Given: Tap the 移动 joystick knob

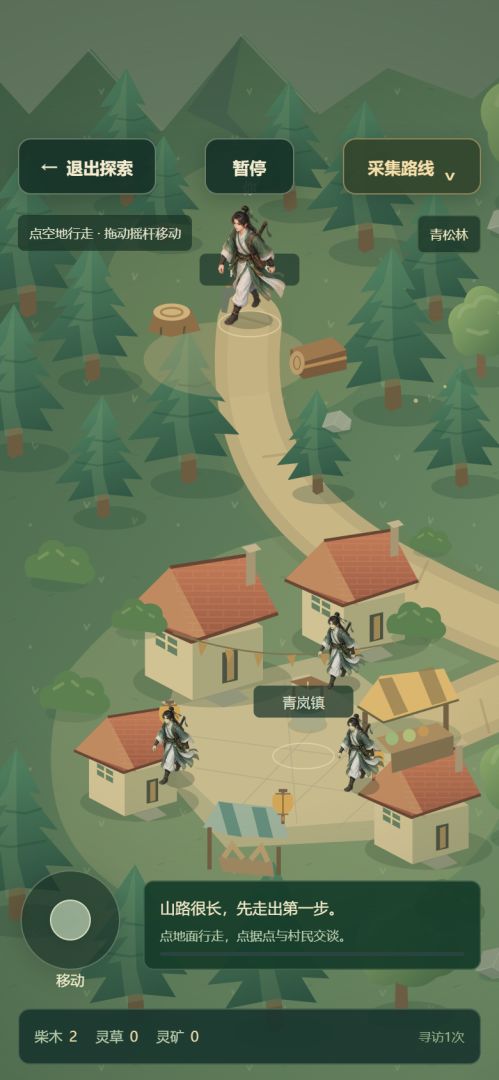Looking at the screenshot, I should click(x=70, y=920).
